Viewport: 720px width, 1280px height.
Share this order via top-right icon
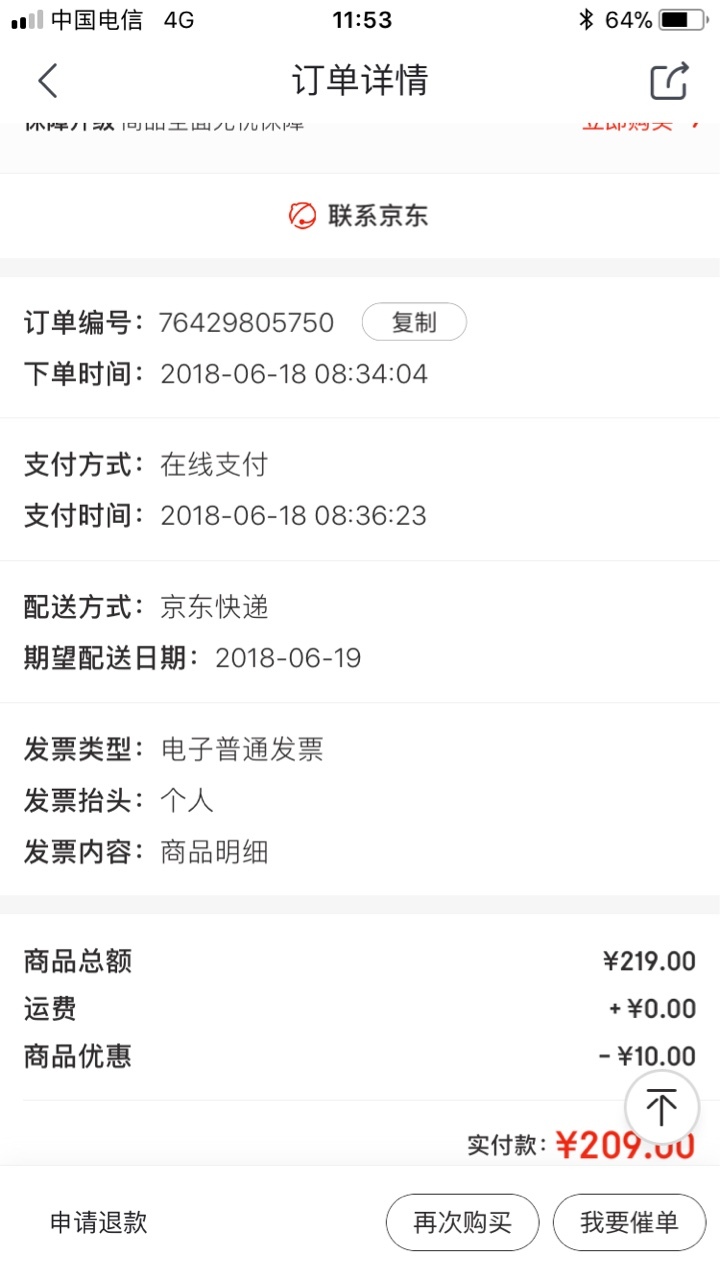pyautogui.click(x=670, y=80)
